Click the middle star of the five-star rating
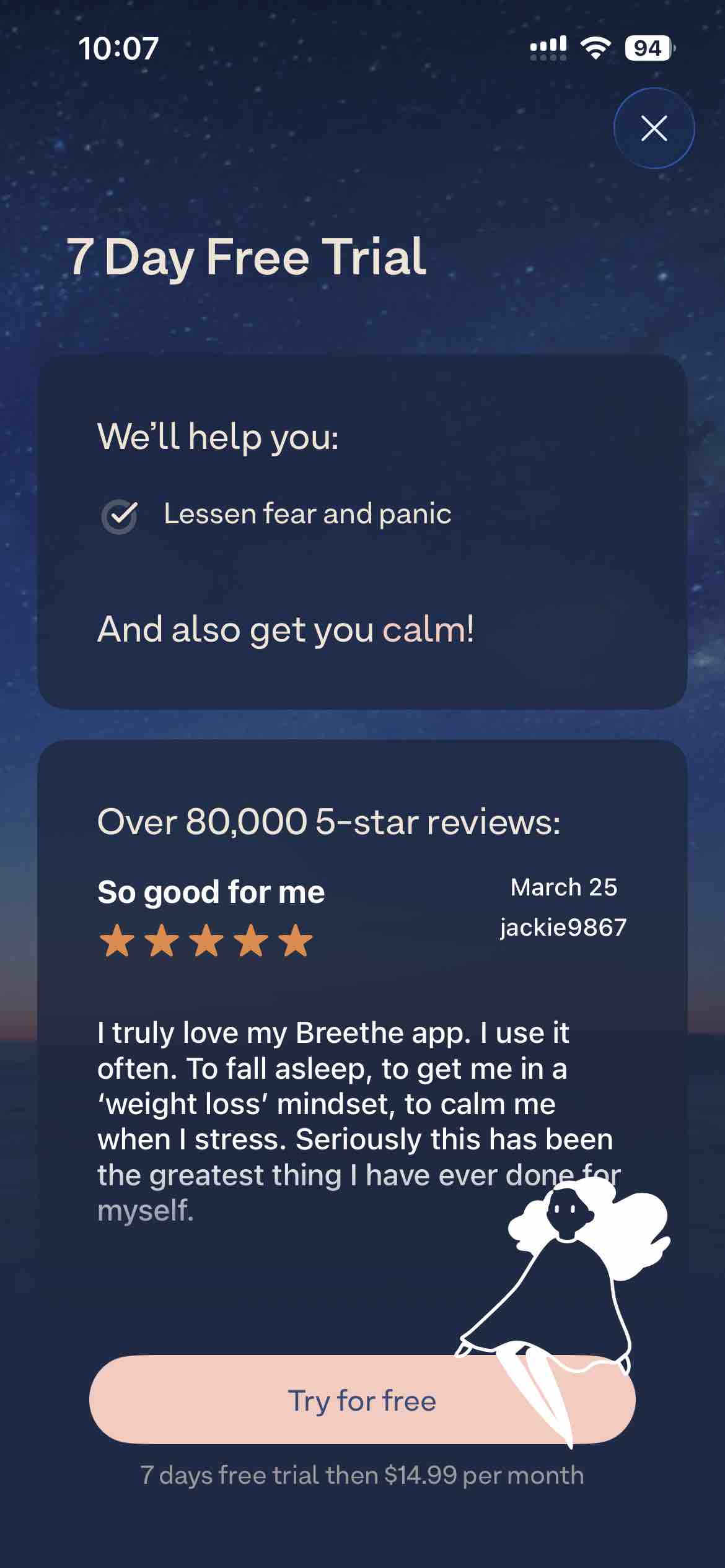Image resolution: width=725 pixels, height=1568 pixels. tap(206, 941)
